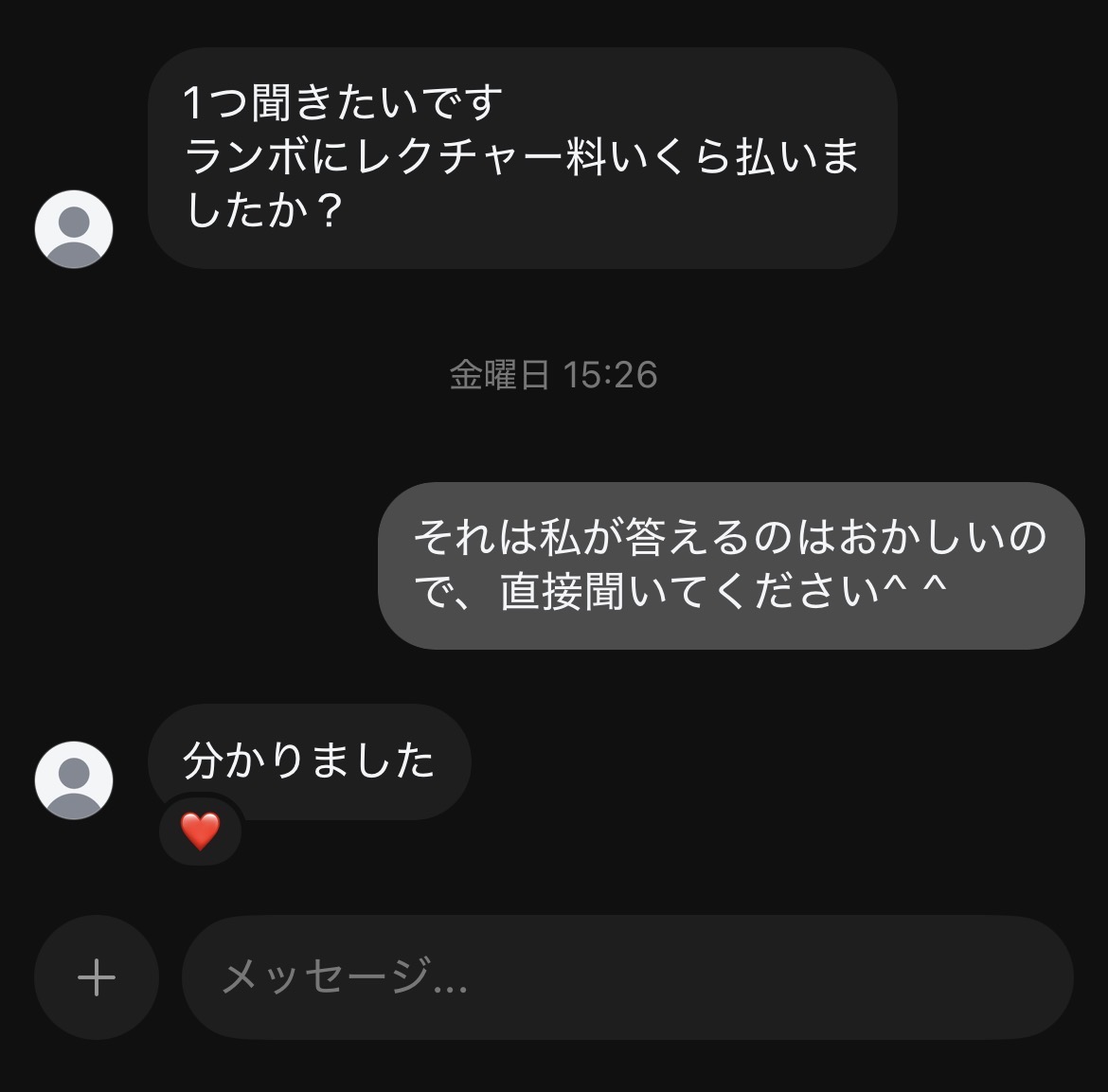Open sender's profile avatar beside 分かりました
This screenshot has height=1092, width=1108.
(x=74, y=779)
